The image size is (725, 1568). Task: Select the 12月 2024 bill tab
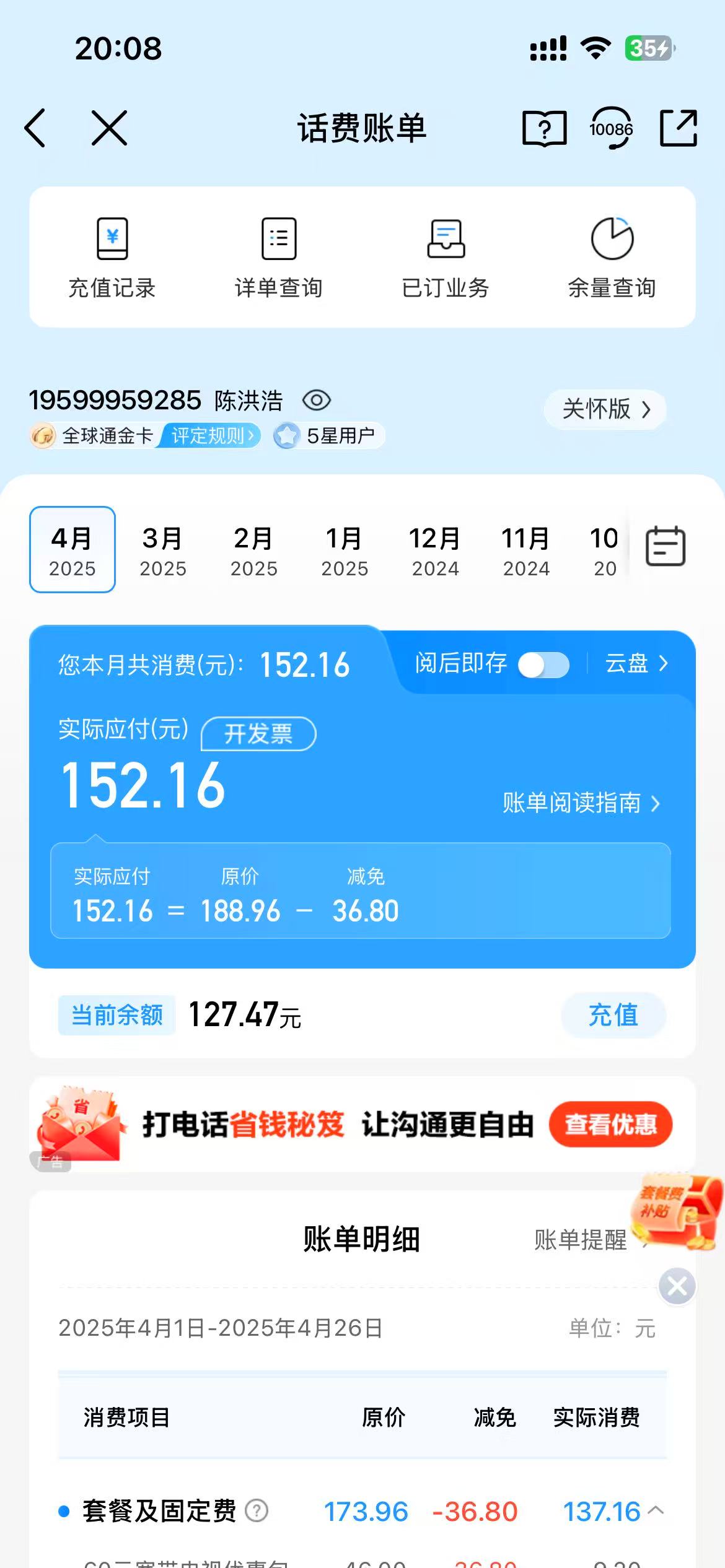[x=435, y=551]
